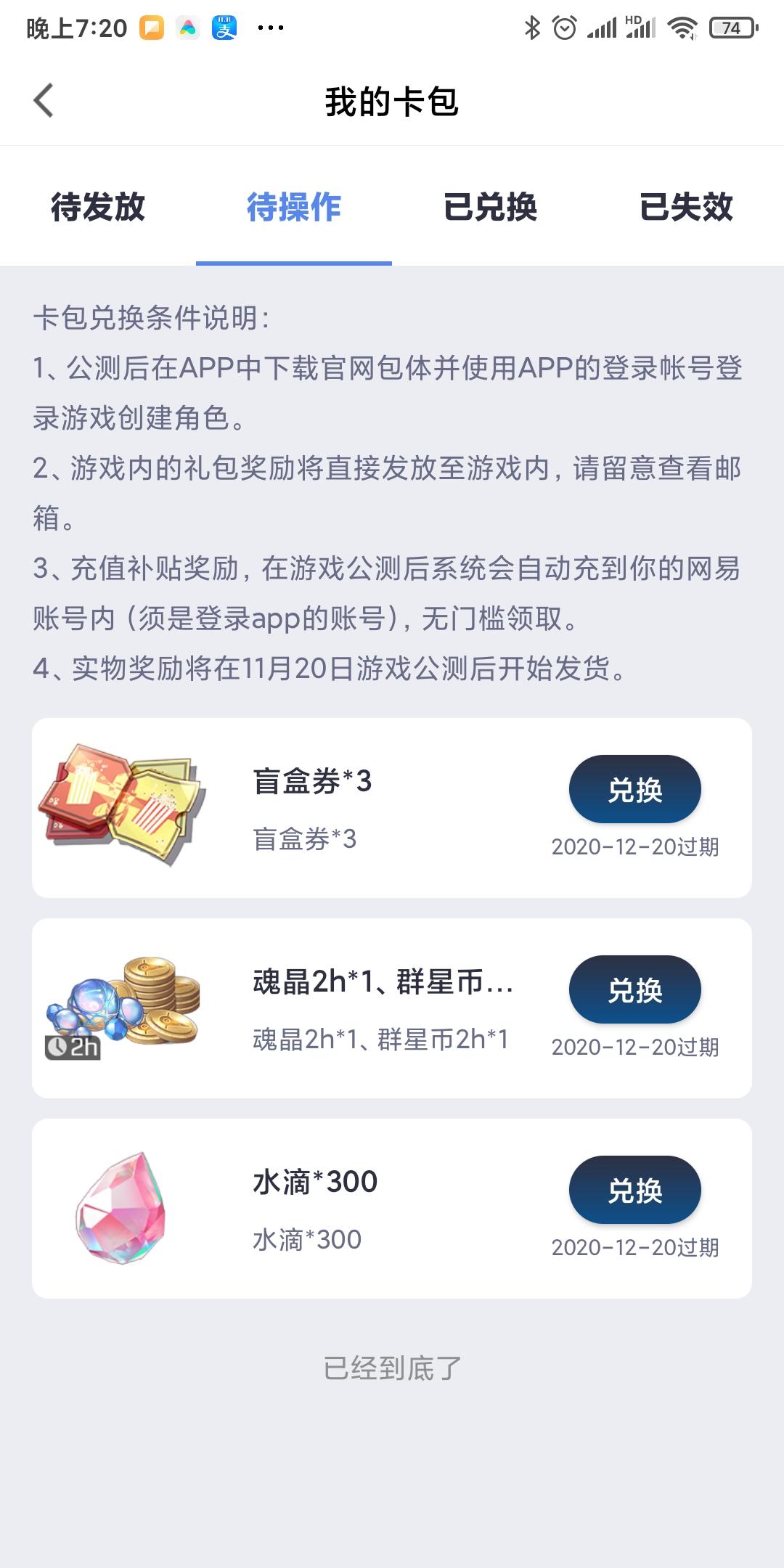Tap 兑换 for 盲盒券*3
The height and width of the screenshot is (1568, 784).
pyautogui.click(x=635, y=789)
